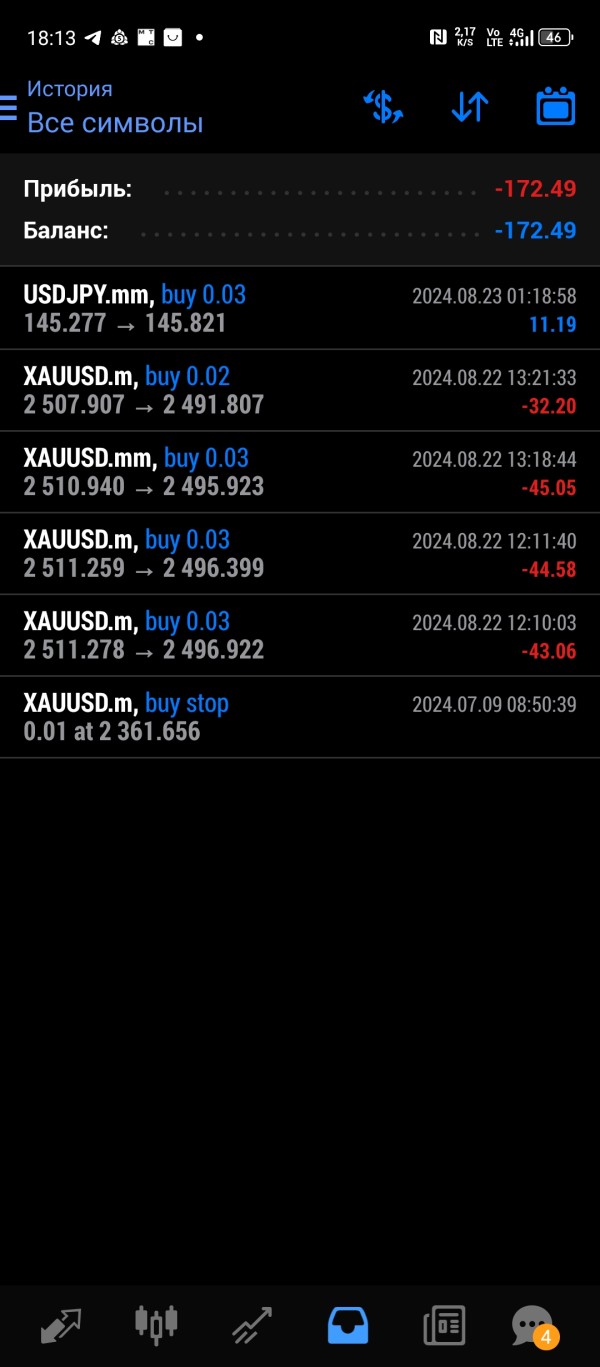Open the XAUUSD.m buy 0.02 trade
600x1367 pixels.
point(300,390)
